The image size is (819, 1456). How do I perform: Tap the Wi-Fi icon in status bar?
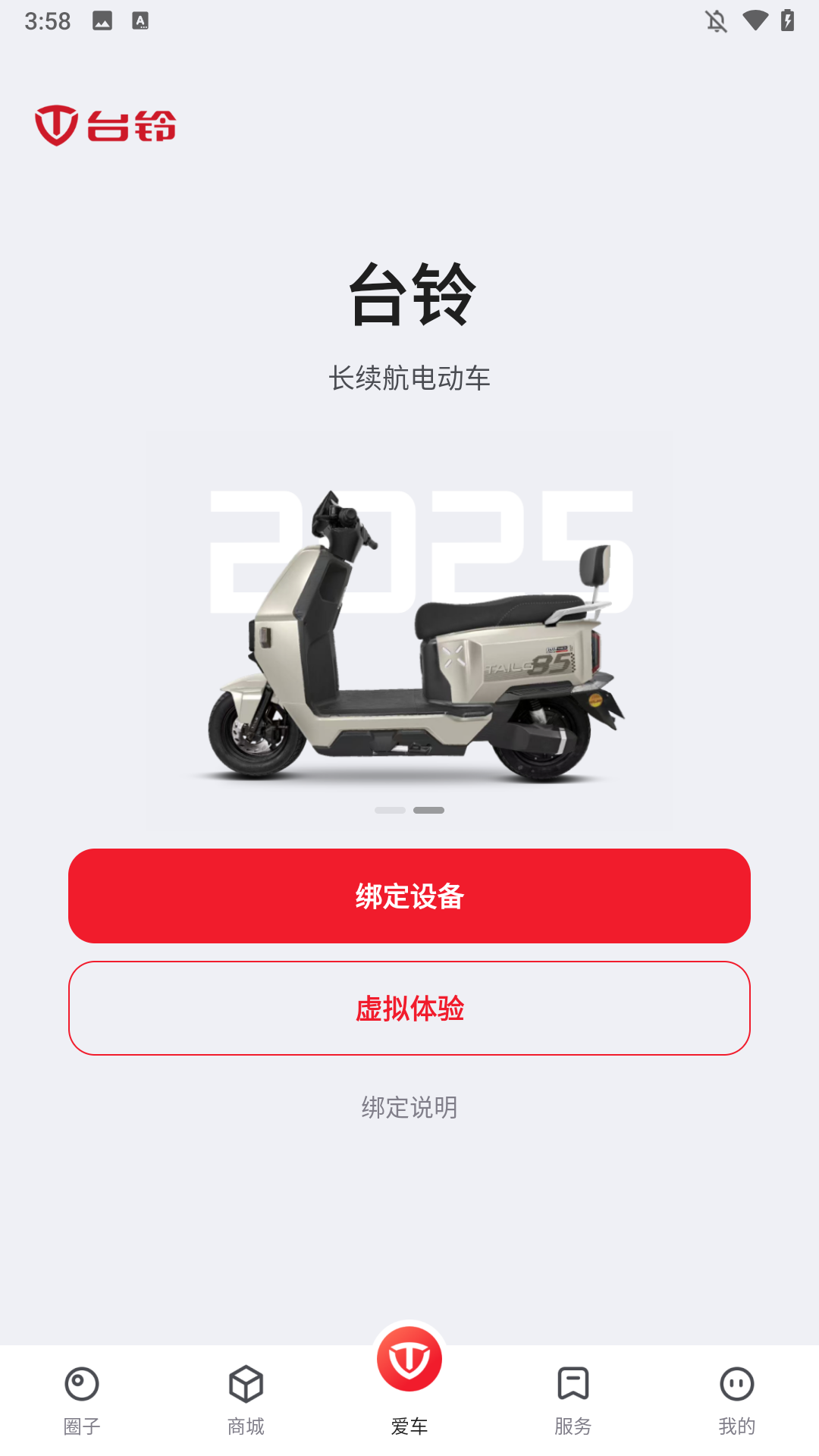click(x=755, y=21)
